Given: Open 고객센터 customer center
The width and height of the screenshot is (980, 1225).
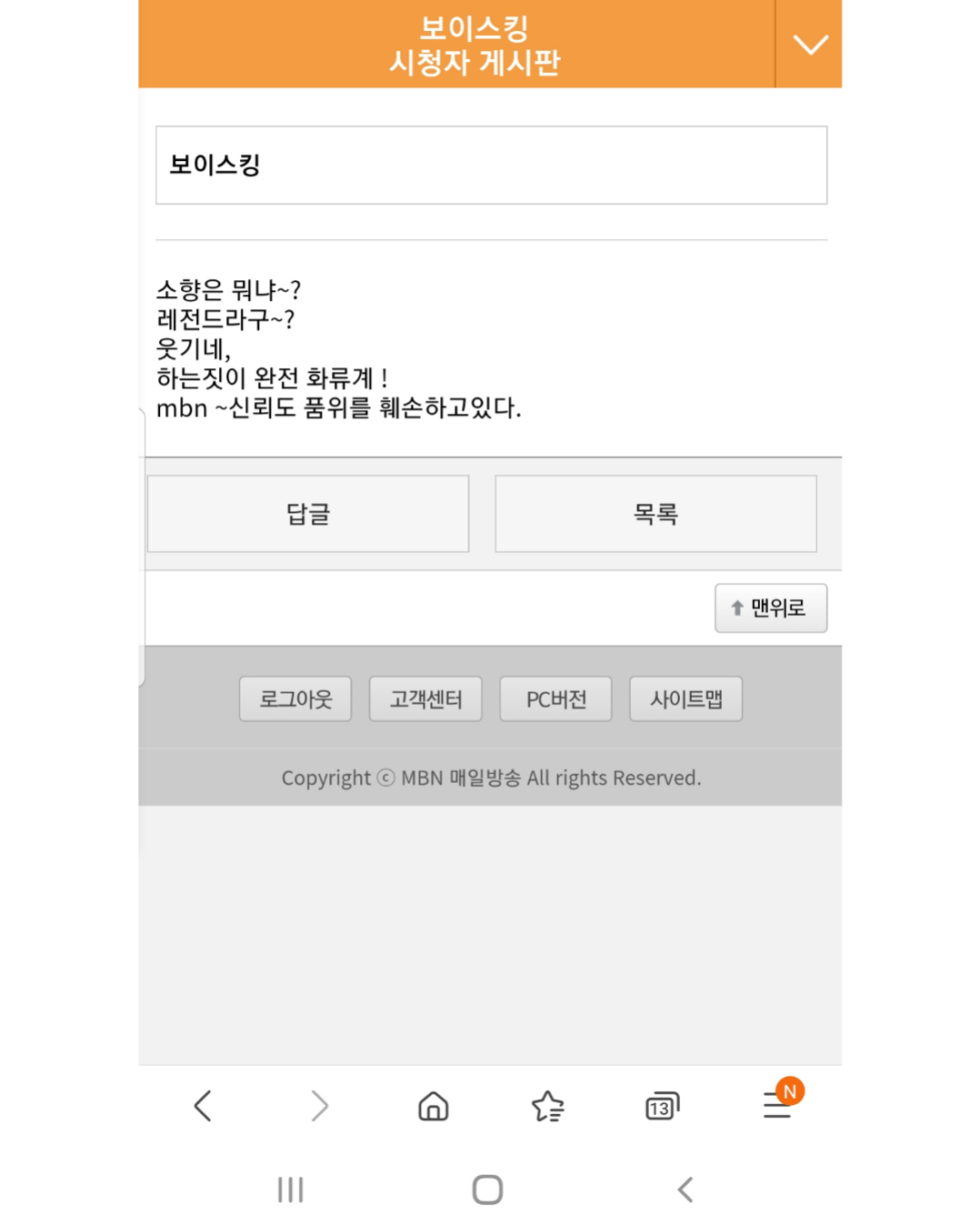Looking at the screenshot, I should [425, 698].
